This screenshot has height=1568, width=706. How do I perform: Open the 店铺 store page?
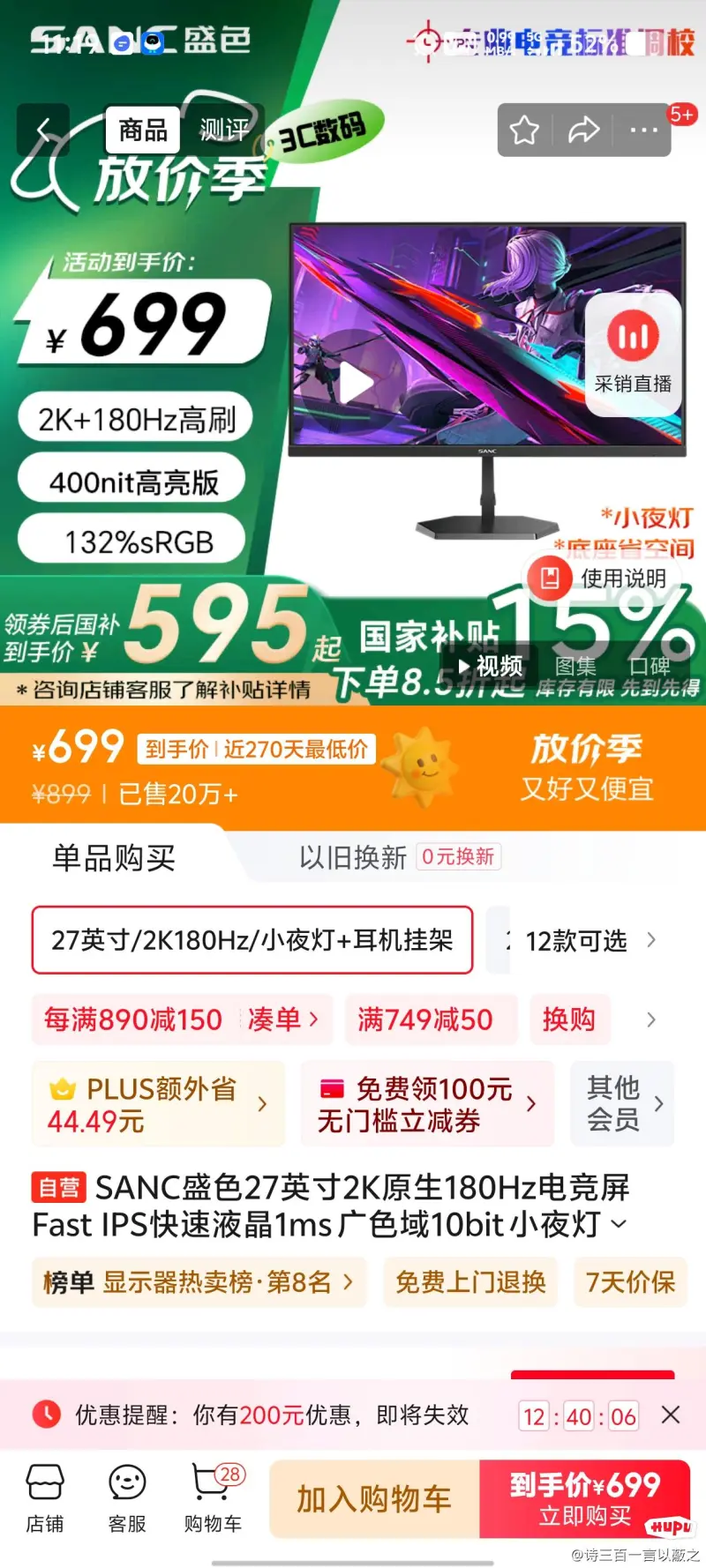pos(45,1499)
